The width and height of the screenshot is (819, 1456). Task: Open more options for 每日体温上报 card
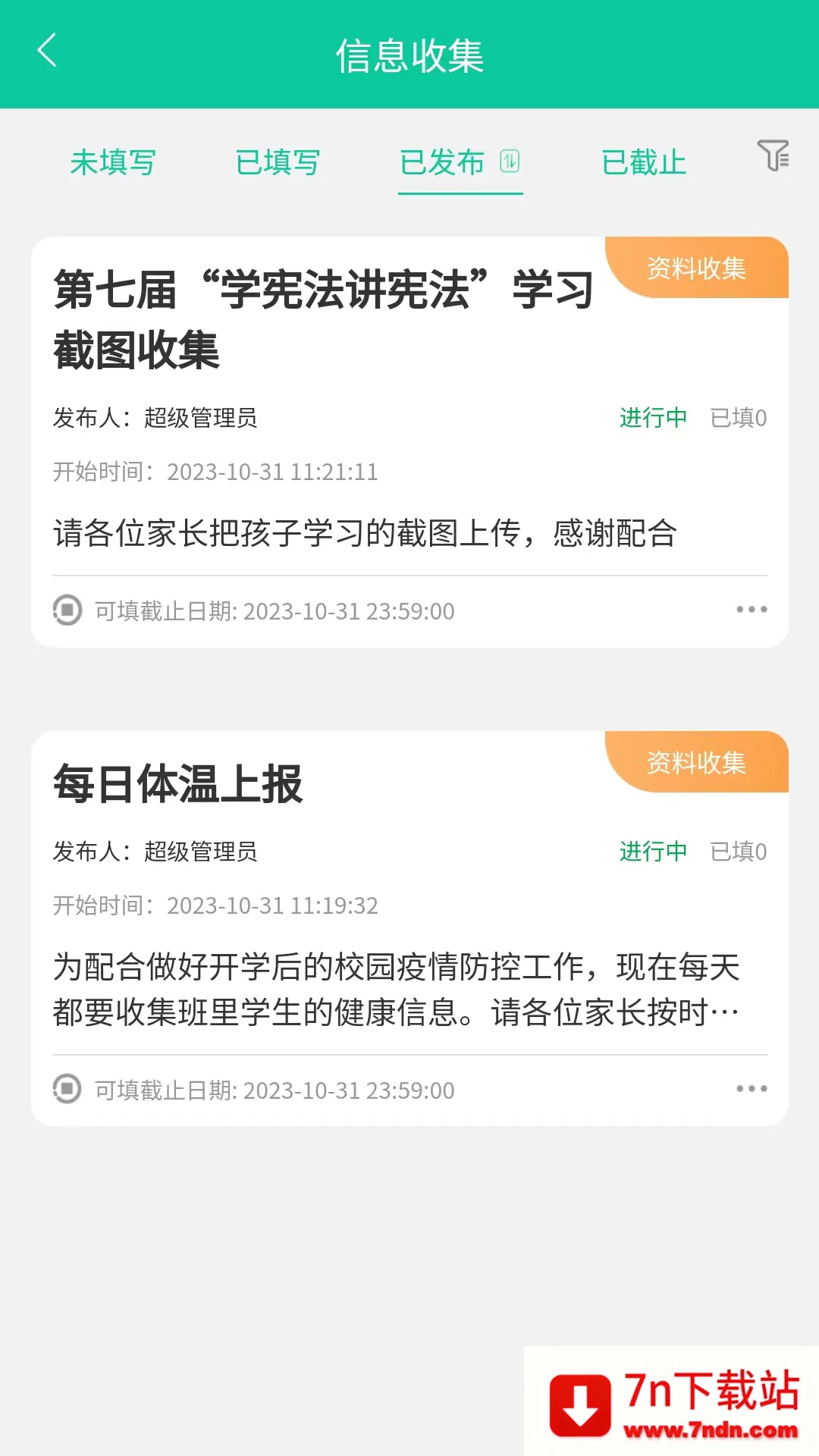tap(752, 1089)
